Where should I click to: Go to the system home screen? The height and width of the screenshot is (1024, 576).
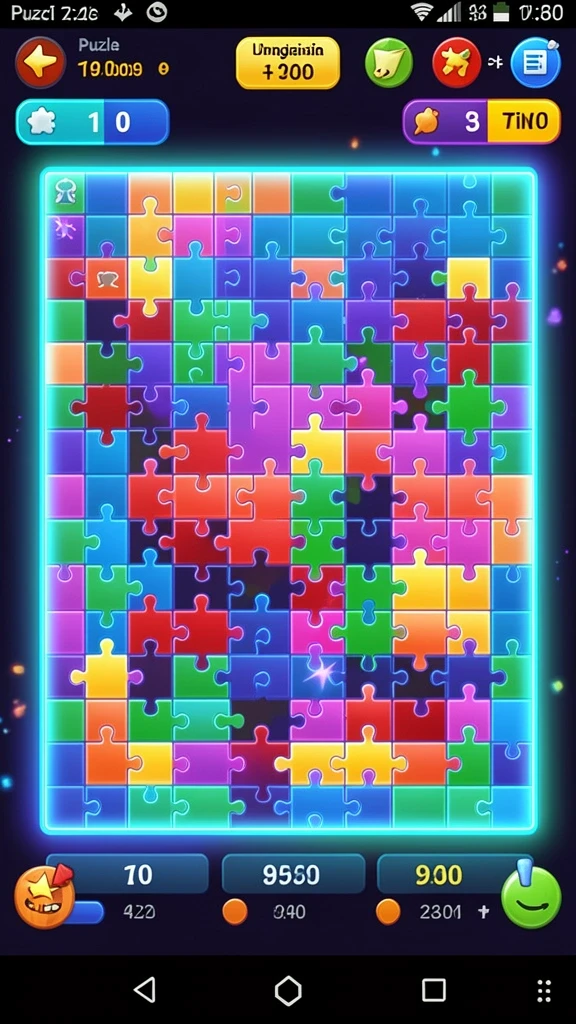point(288,991)
